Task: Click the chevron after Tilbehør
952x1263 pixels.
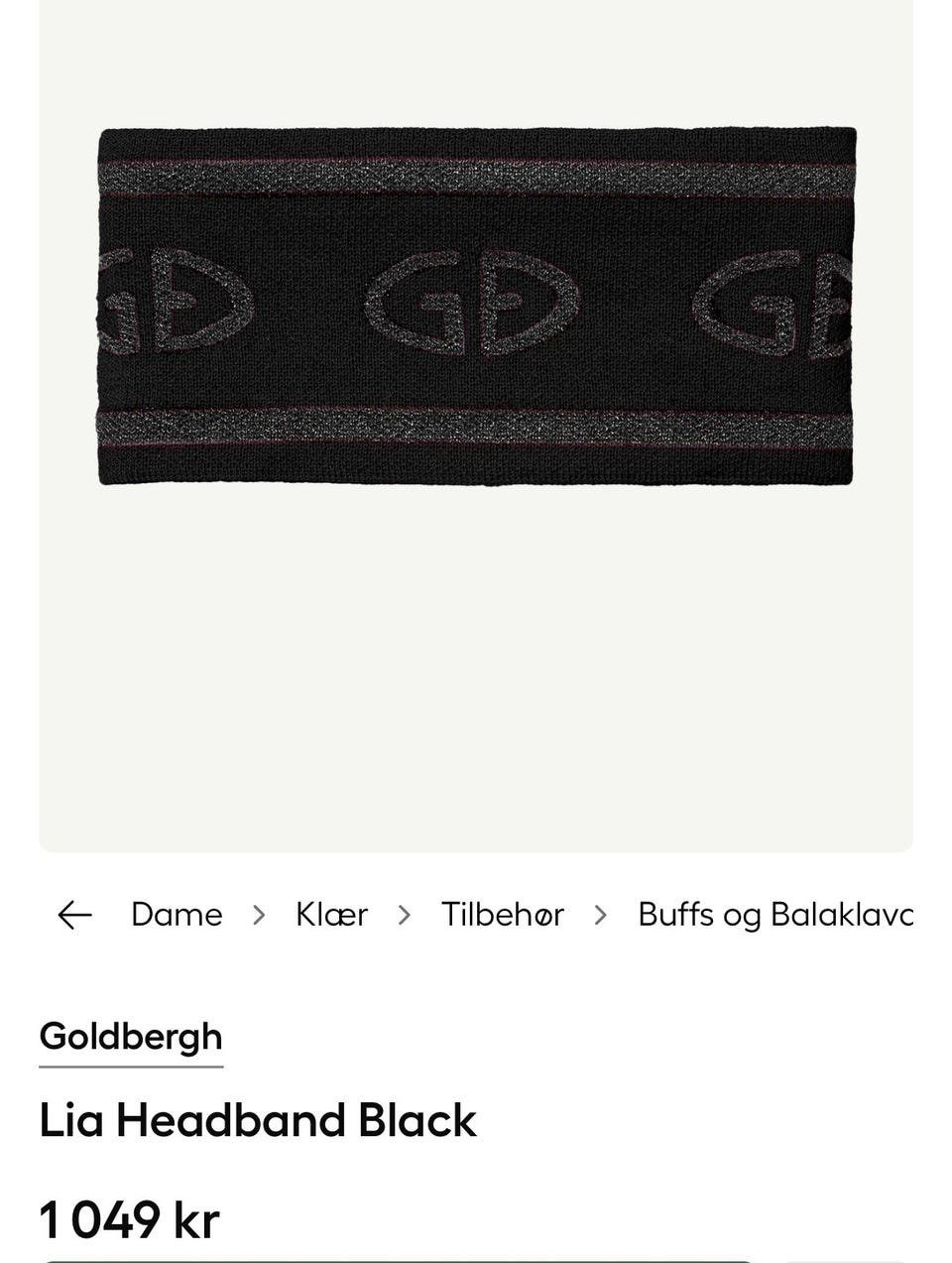Action: pos(602,915)
